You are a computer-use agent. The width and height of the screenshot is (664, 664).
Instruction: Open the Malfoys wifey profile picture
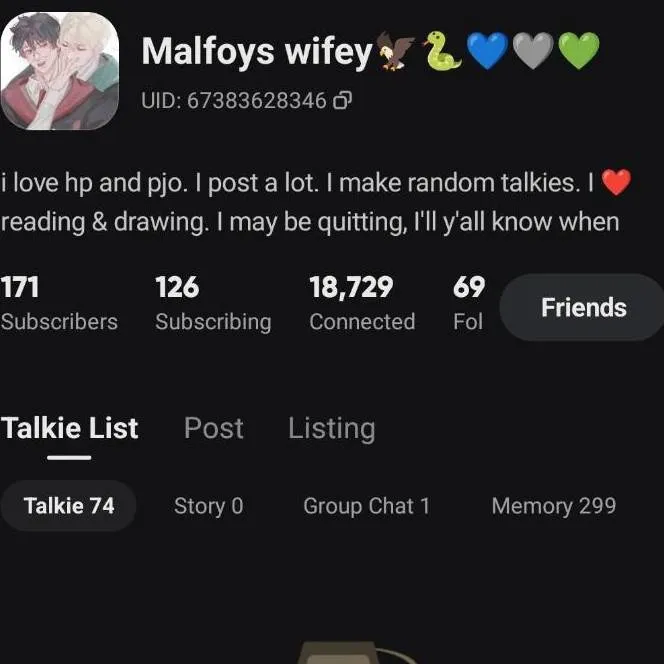(60, 72)
